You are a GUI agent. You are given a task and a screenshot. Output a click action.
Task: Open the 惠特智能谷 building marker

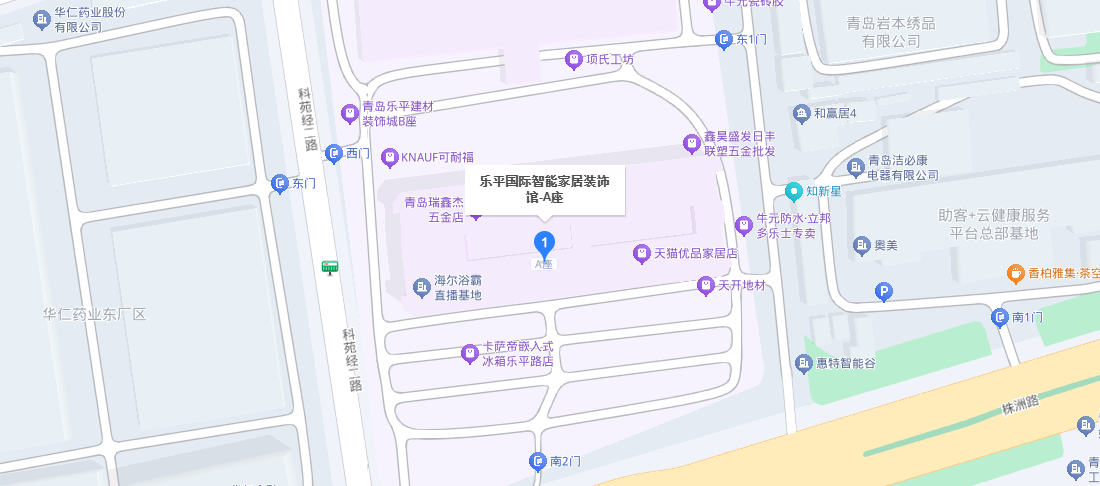[x=803, y=363]
